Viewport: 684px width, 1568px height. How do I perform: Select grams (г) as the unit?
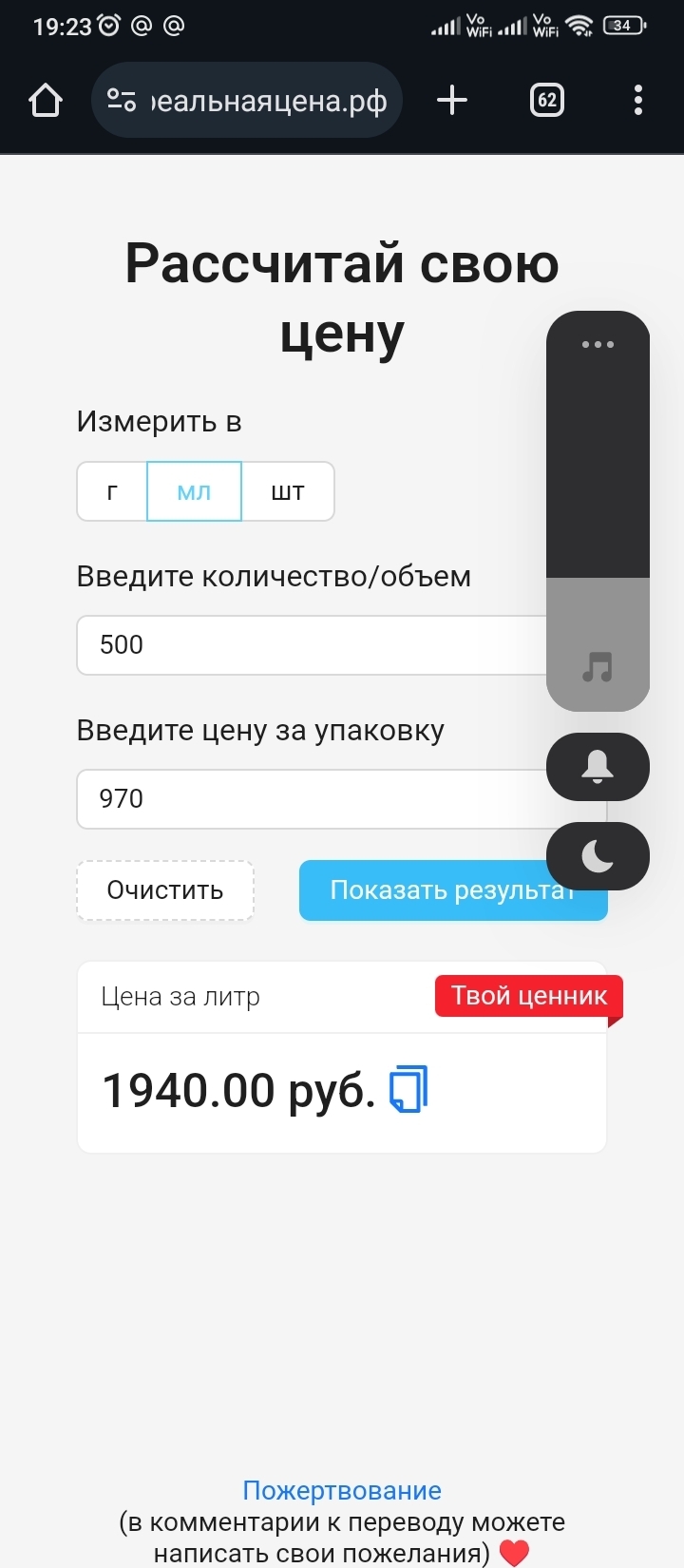click(112, 491)
